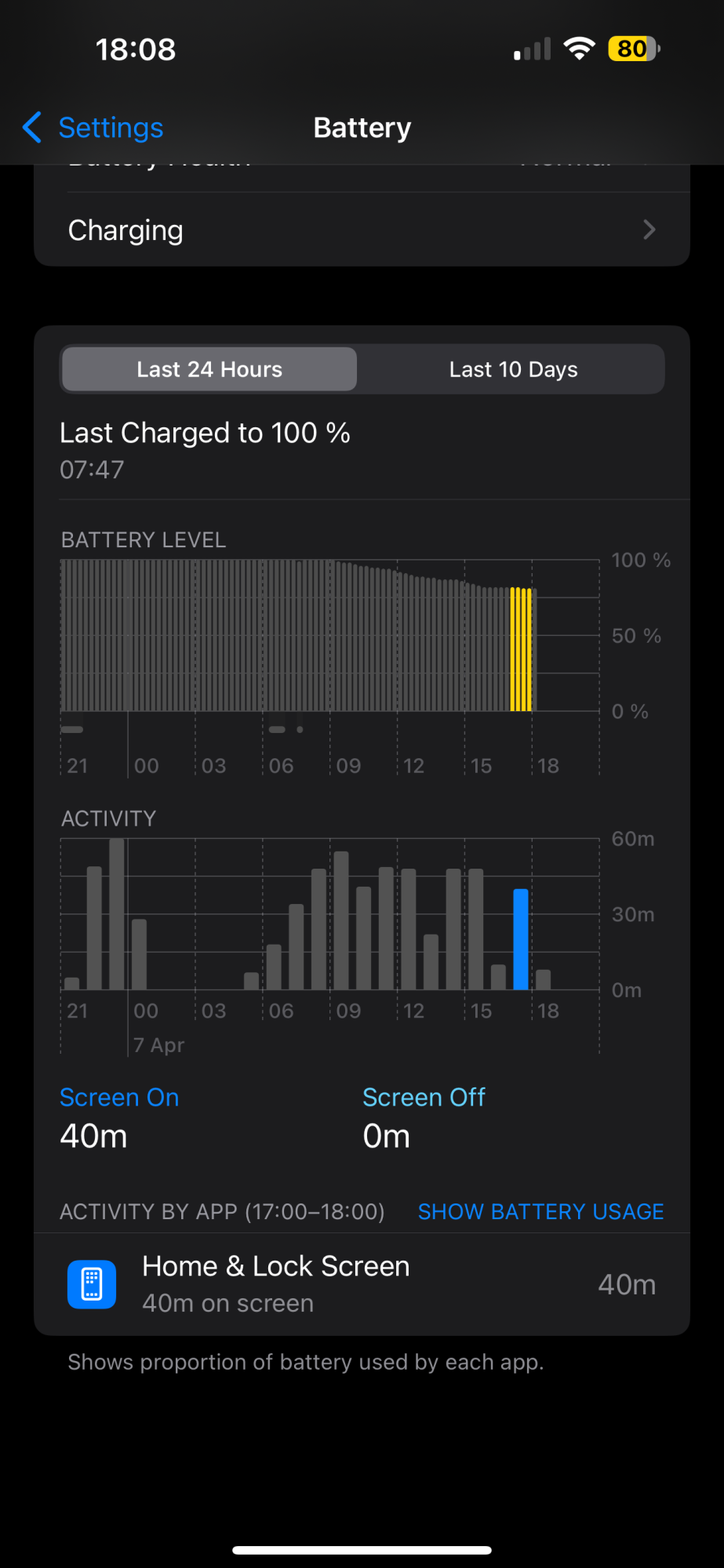The image size is (724, 1568).
Task: Tap Show Battery Usage link
Action: (540, 1212)
